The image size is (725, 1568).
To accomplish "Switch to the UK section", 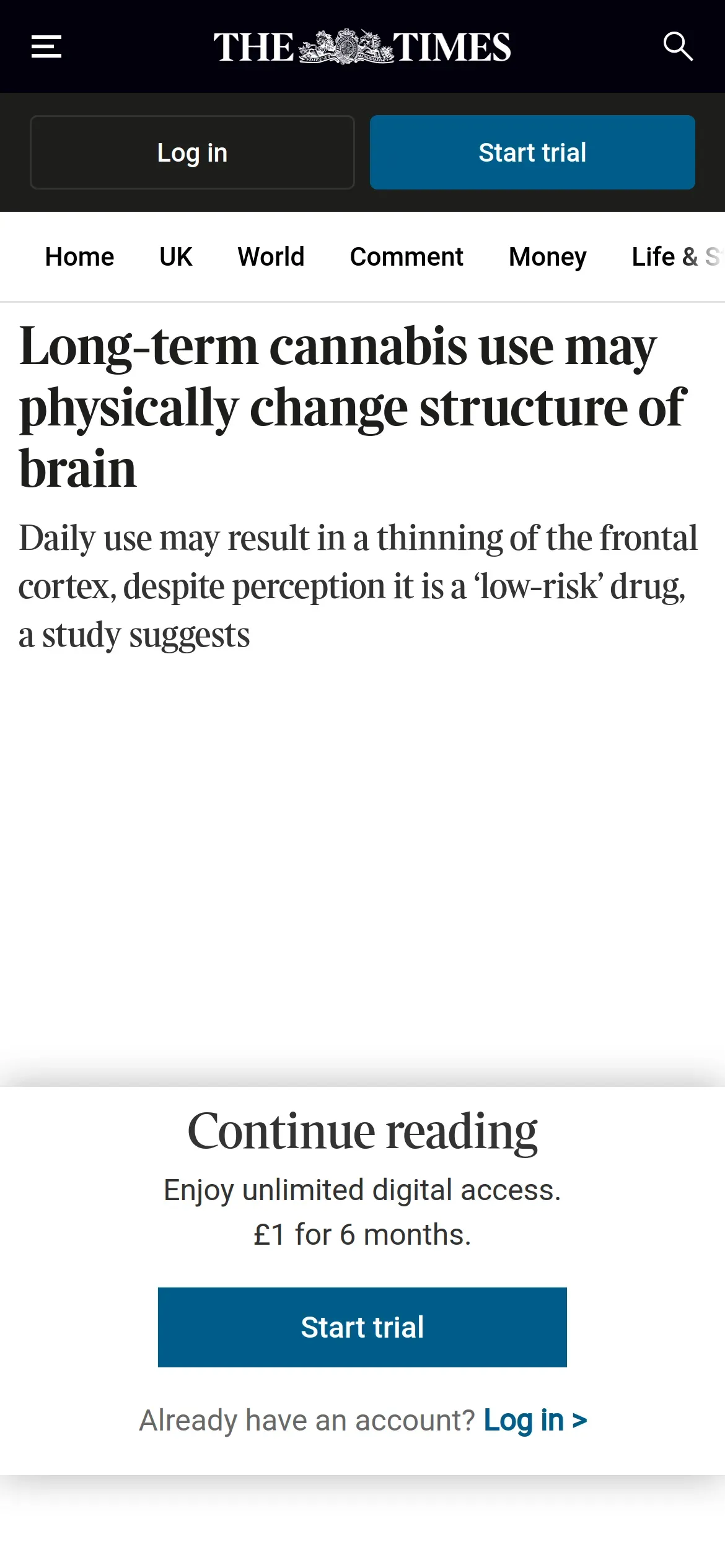I will coord(175,256).
